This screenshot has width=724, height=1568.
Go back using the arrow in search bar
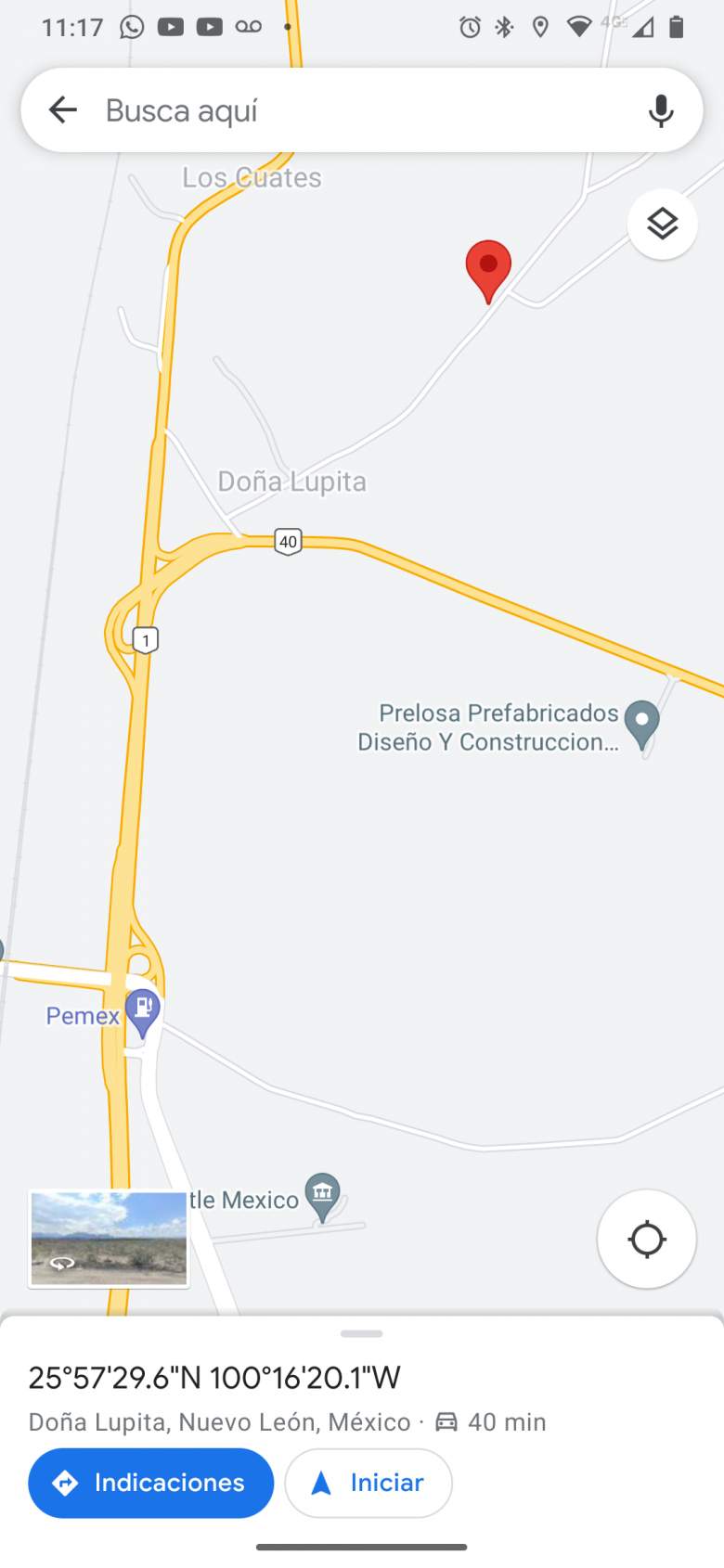coord(63,110)
